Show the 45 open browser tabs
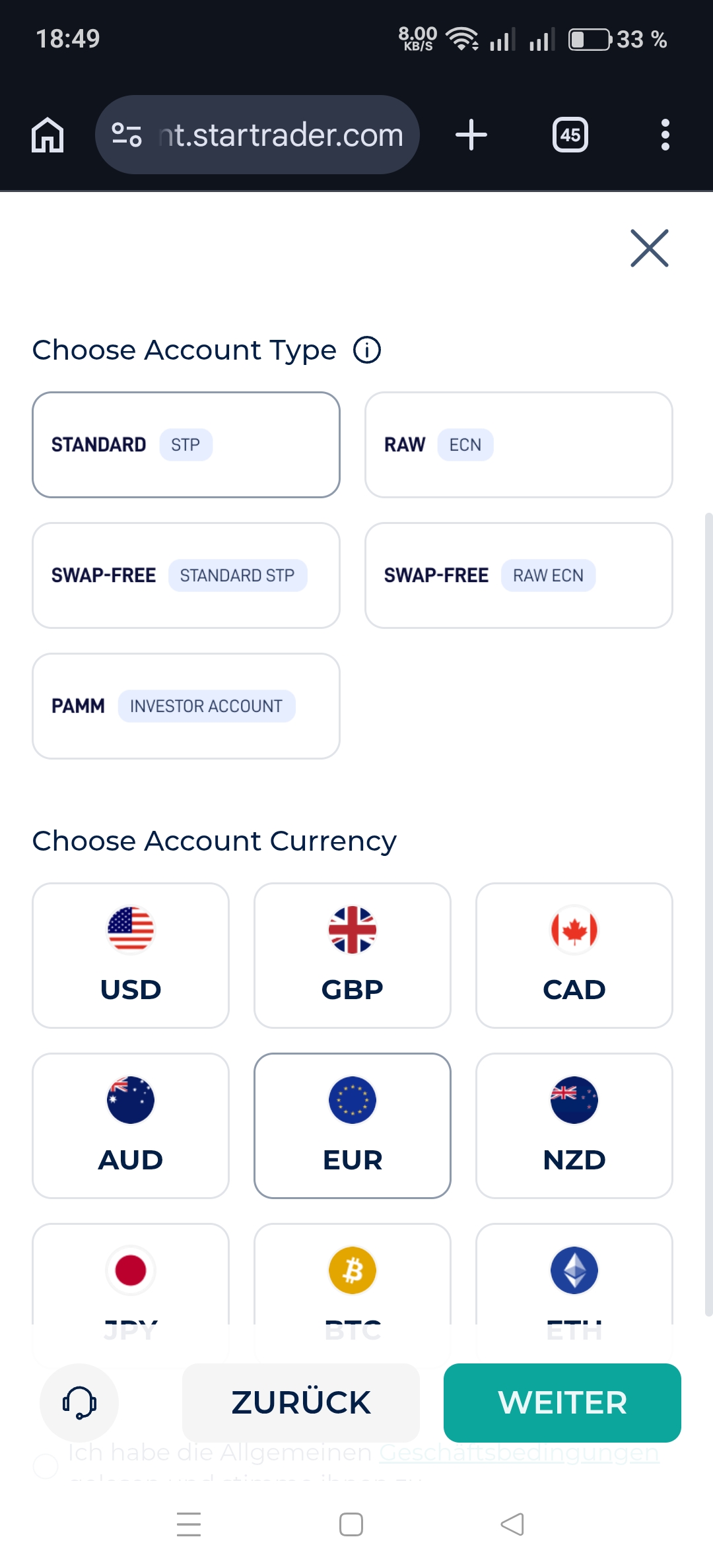 pos(570,135)
